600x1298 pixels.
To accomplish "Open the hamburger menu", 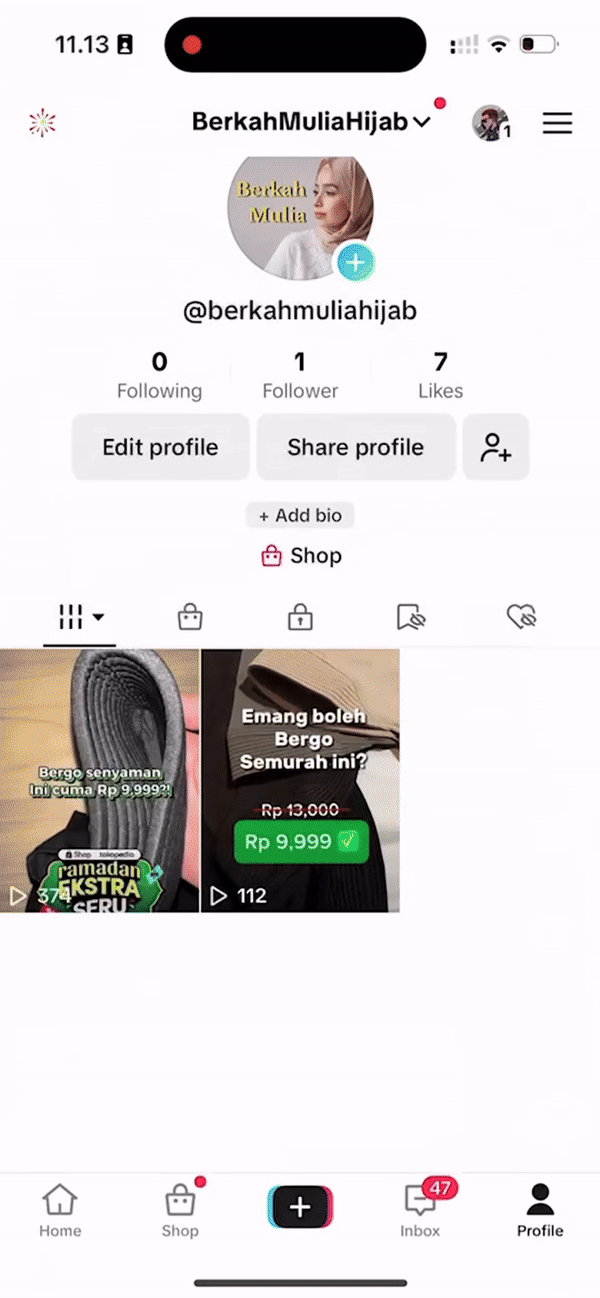I will (557, 123).
